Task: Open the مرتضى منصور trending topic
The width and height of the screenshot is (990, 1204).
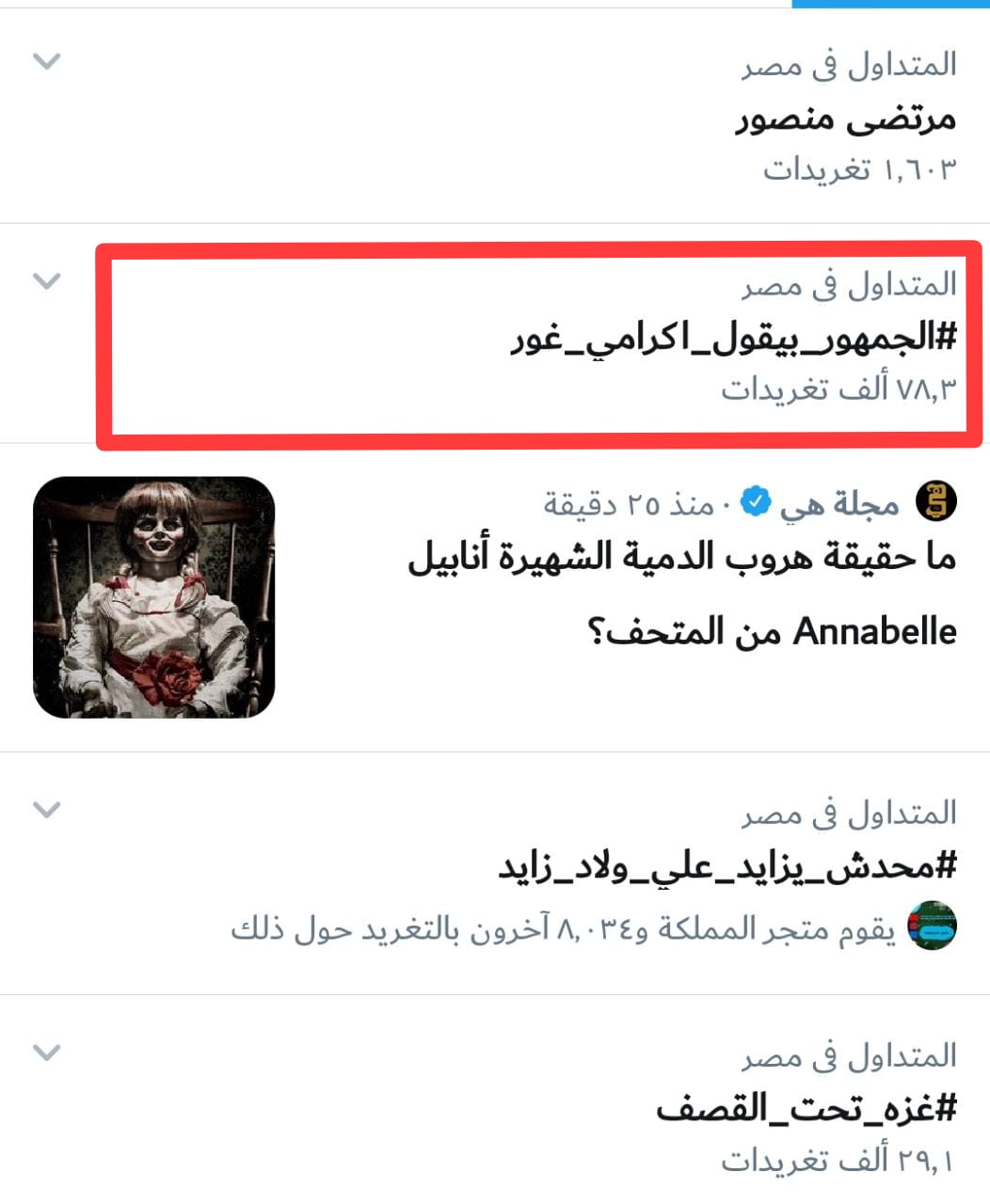Action: point(845,119)
